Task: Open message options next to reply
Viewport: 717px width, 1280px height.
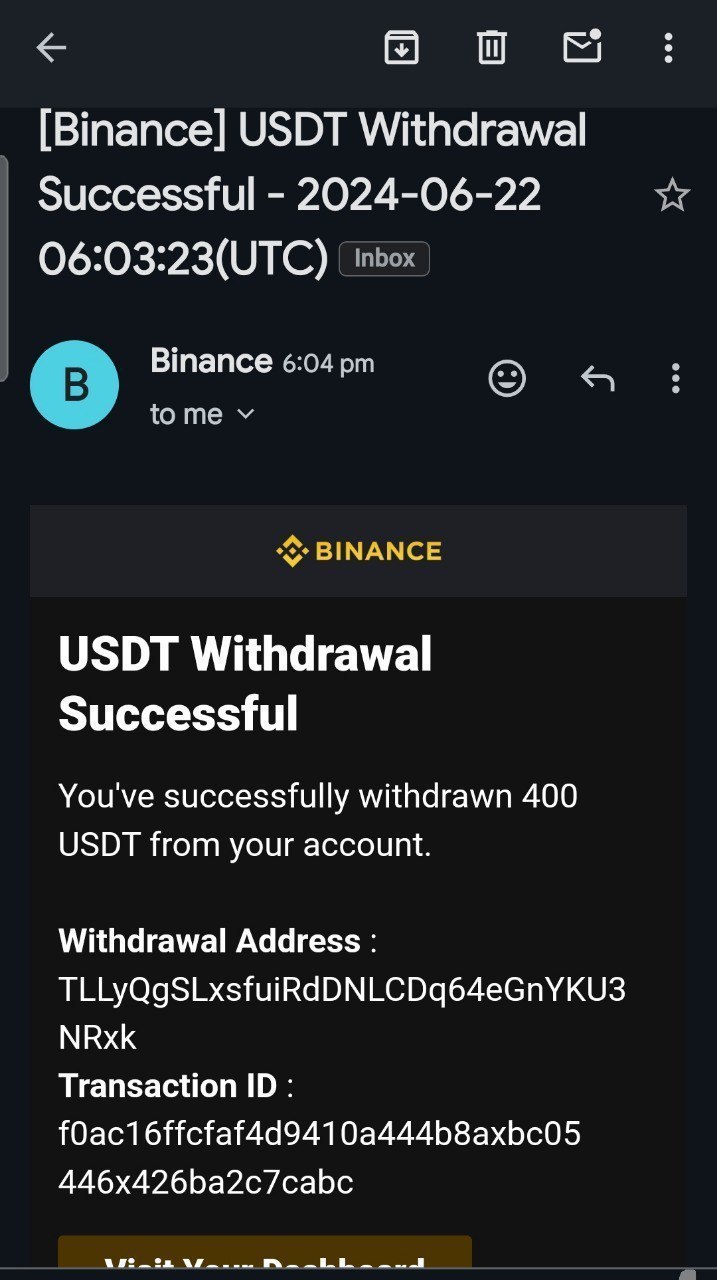Action: [676, 378]
